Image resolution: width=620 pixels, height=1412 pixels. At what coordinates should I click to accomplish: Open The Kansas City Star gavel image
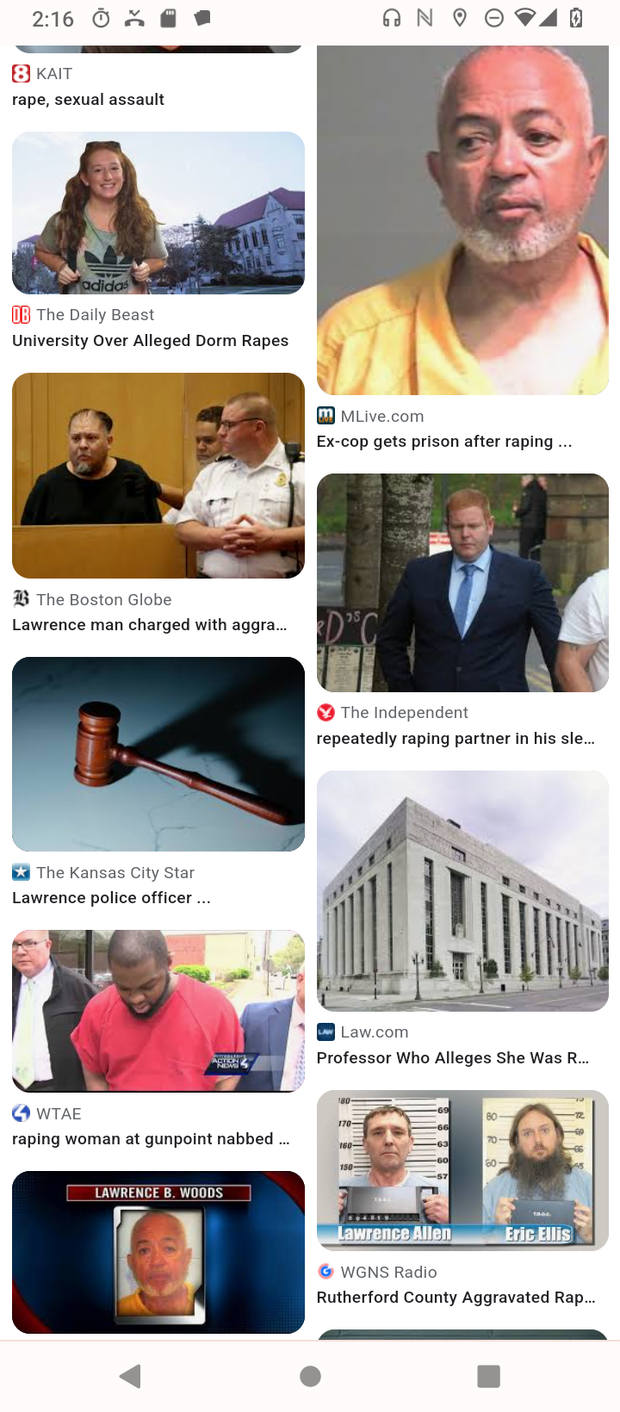coord(158,754)
